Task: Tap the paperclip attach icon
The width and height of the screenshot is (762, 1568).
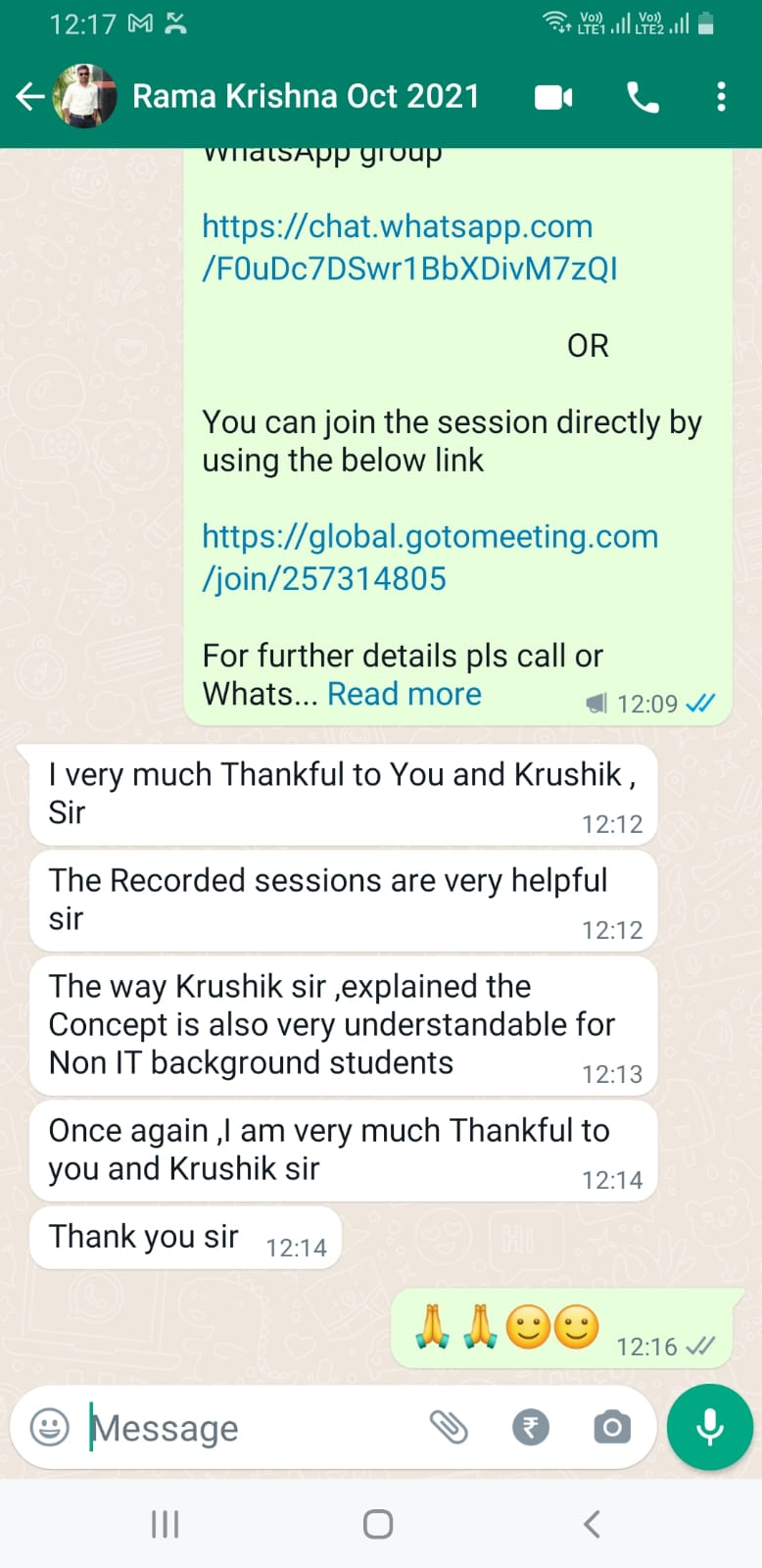Action: [x=449, y=1427]
